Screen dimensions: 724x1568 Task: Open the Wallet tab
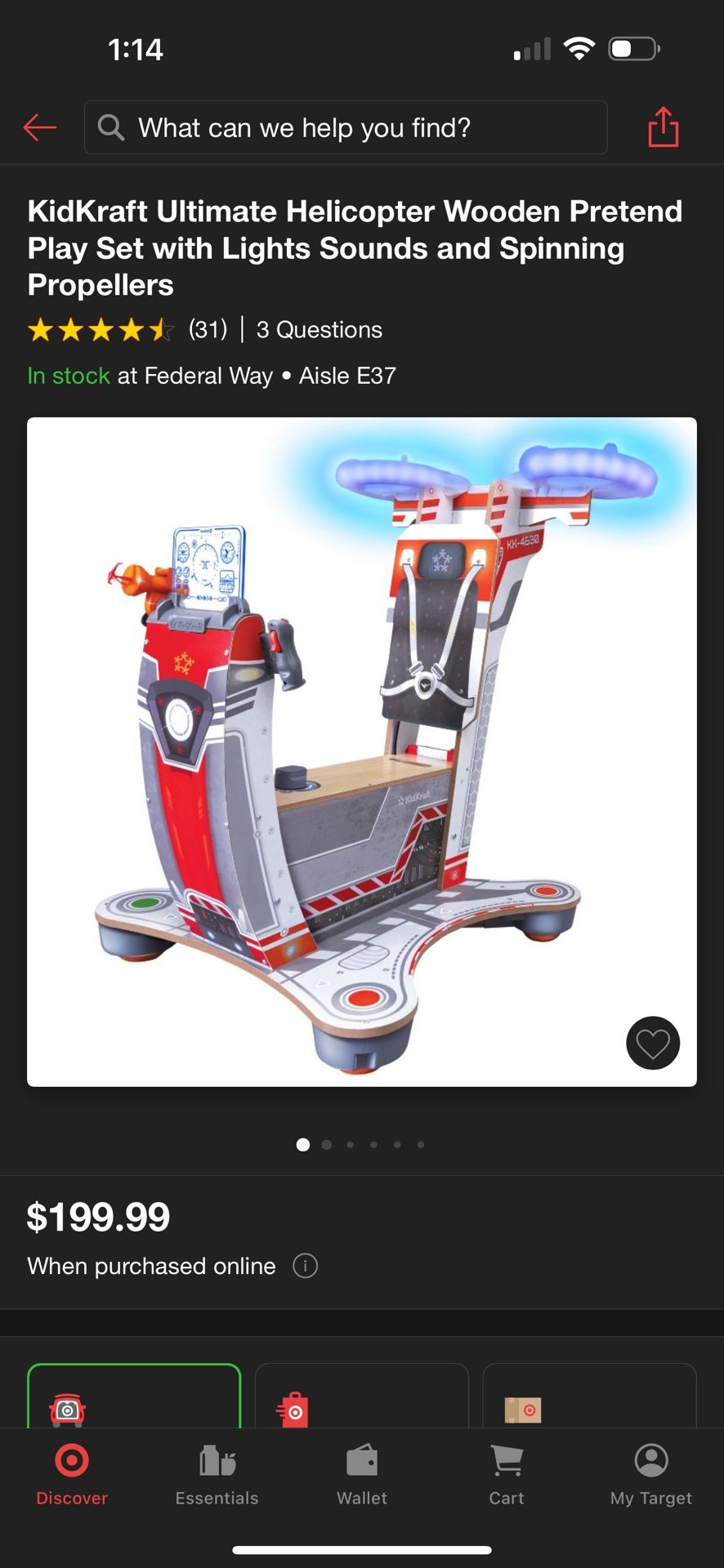pyautogui.click(x=362, y=1475)
